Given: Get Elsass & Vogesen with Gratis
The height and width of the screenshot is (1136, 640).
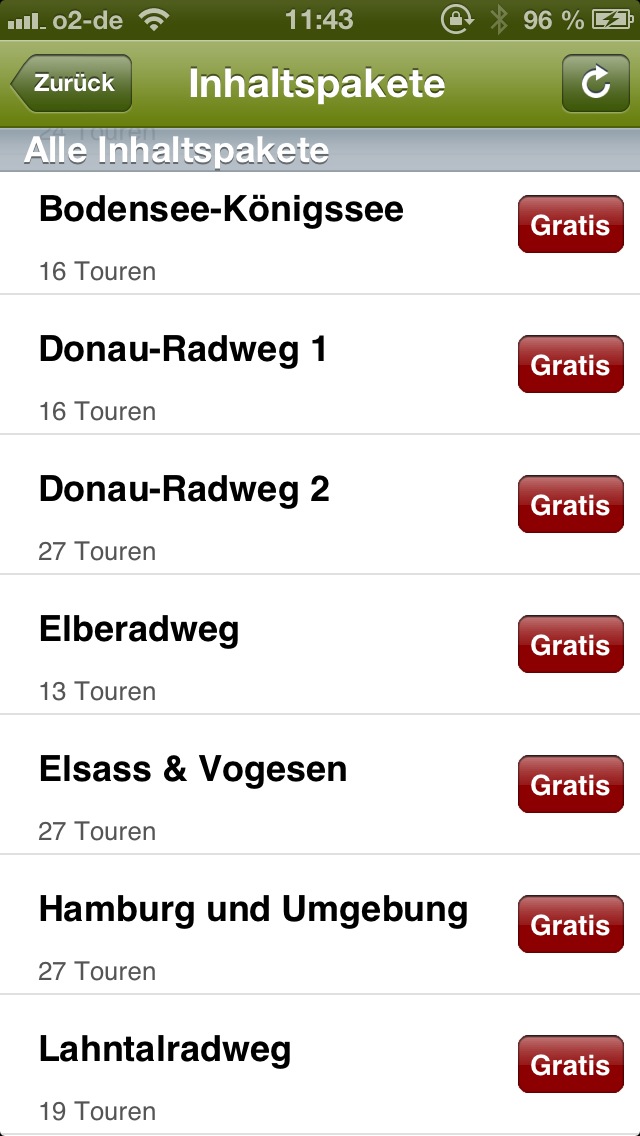Looking at the screenshot, I should [x=570, y=785].
